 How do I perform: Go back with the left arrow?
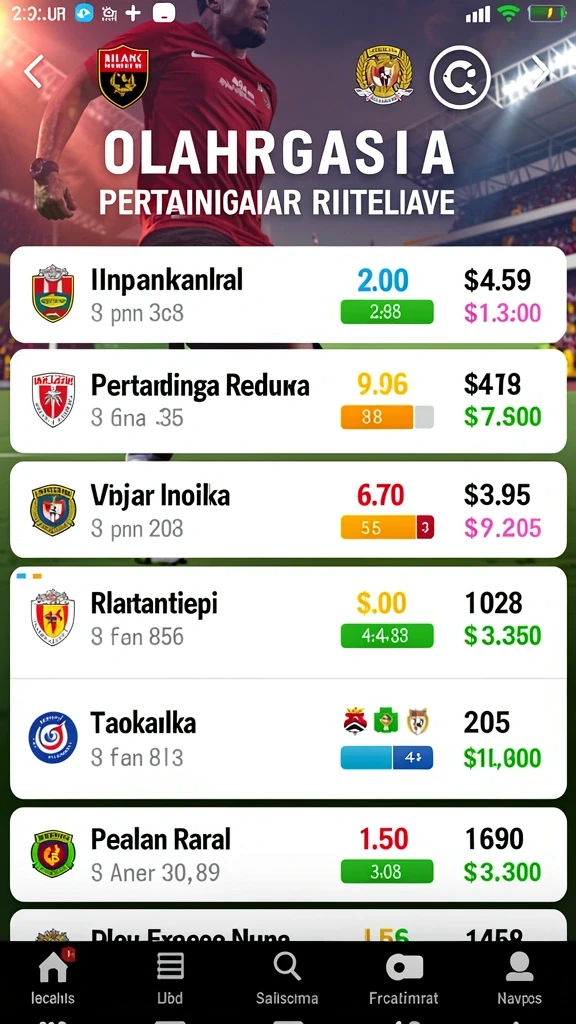coord(34,71)
